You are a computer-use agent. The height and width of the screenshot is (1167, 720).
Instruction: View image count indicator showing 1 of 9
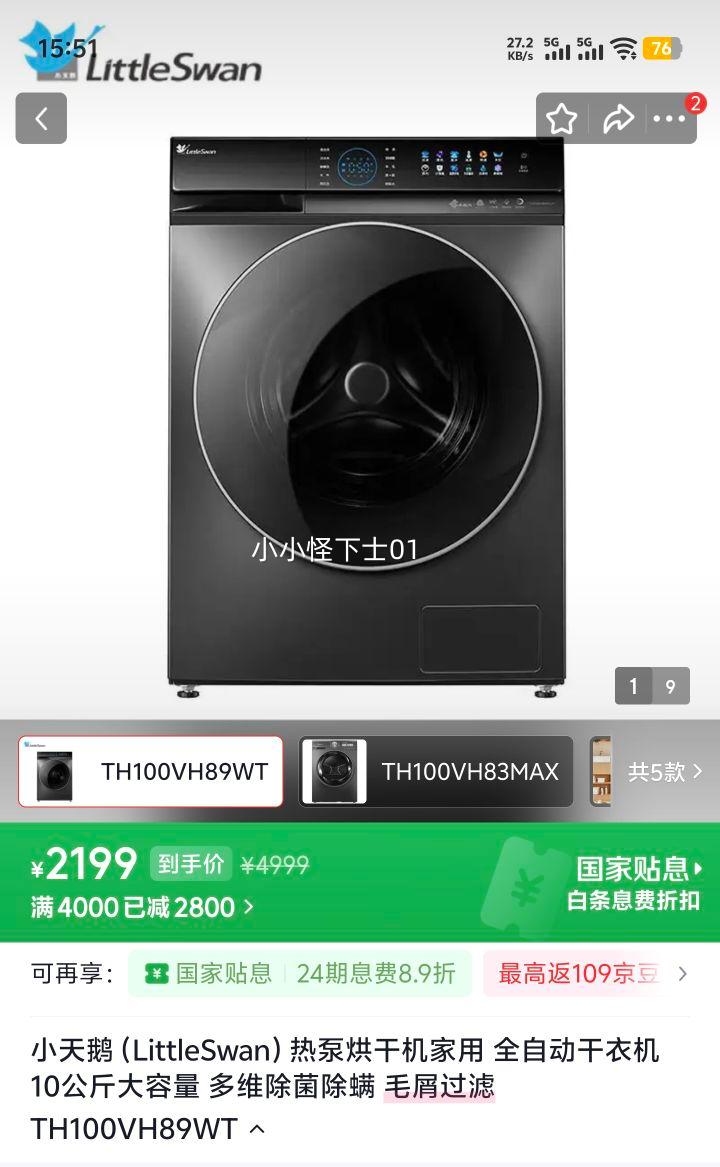click(651, 686)
